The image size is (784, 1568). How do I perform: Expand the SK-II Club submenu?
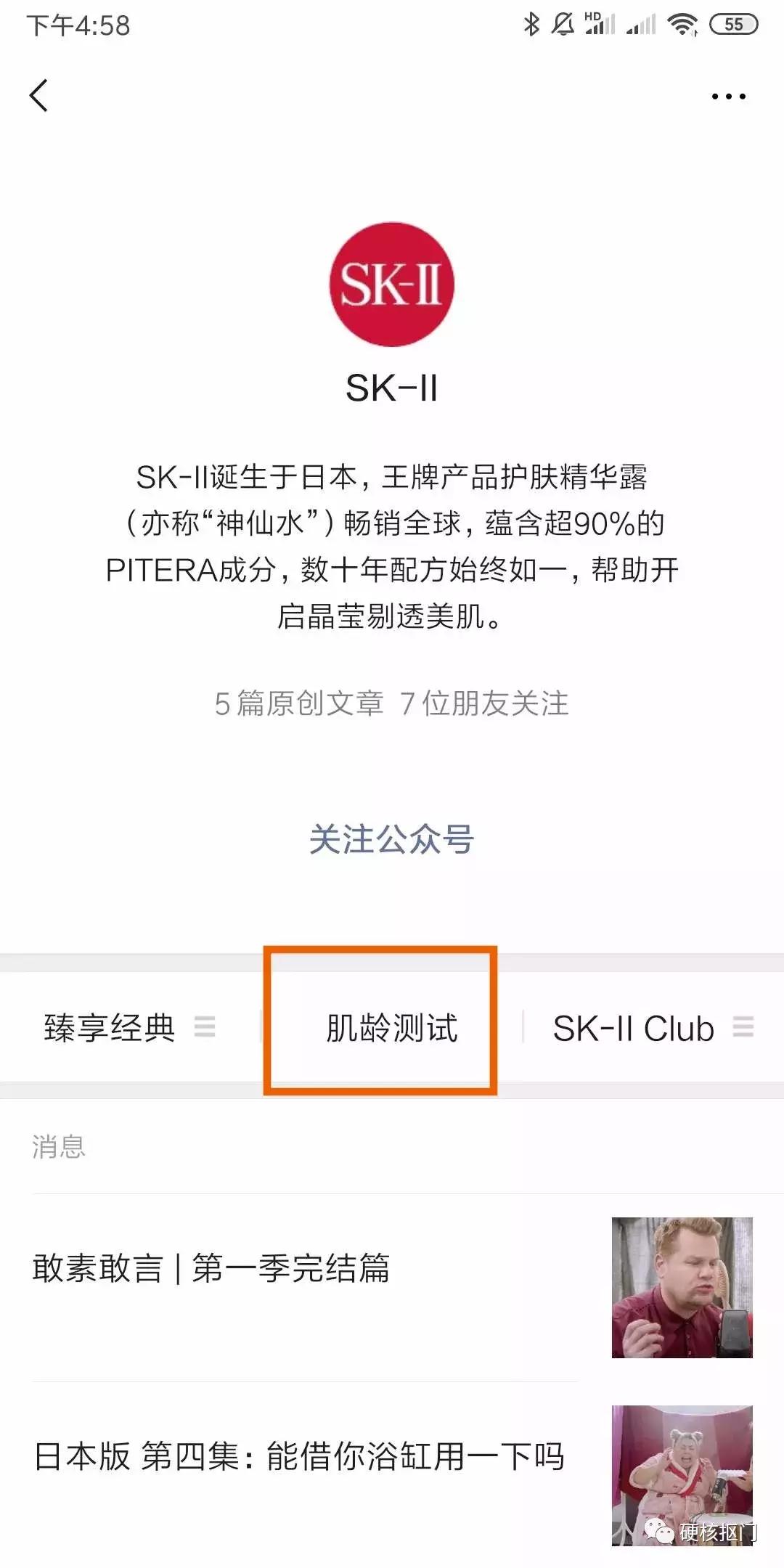[x=742, y=1026]
